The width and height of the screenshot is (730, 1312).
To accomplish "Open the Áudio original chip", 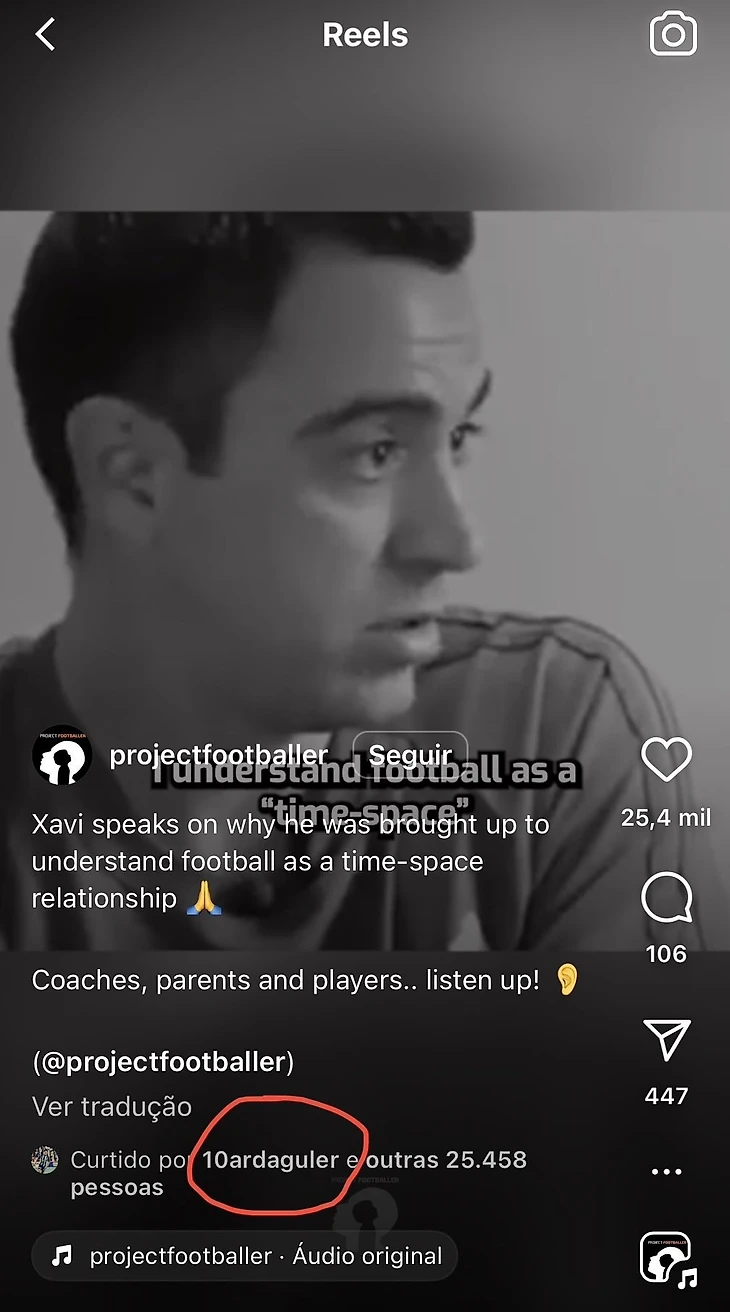I will click(x=245, y=1256).
